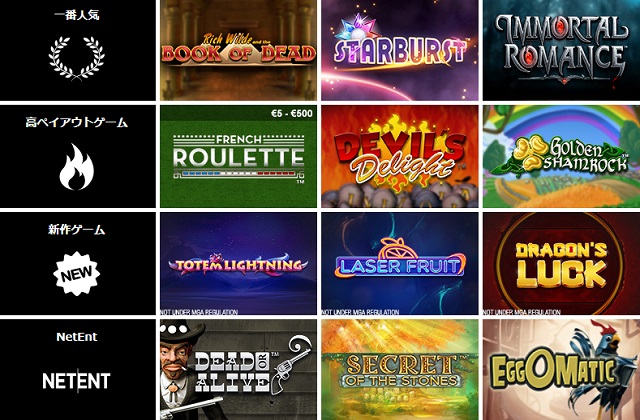Open the 高ペイアウトゲーム category
This screenshot has width=640, height=420.
(78, 155)
